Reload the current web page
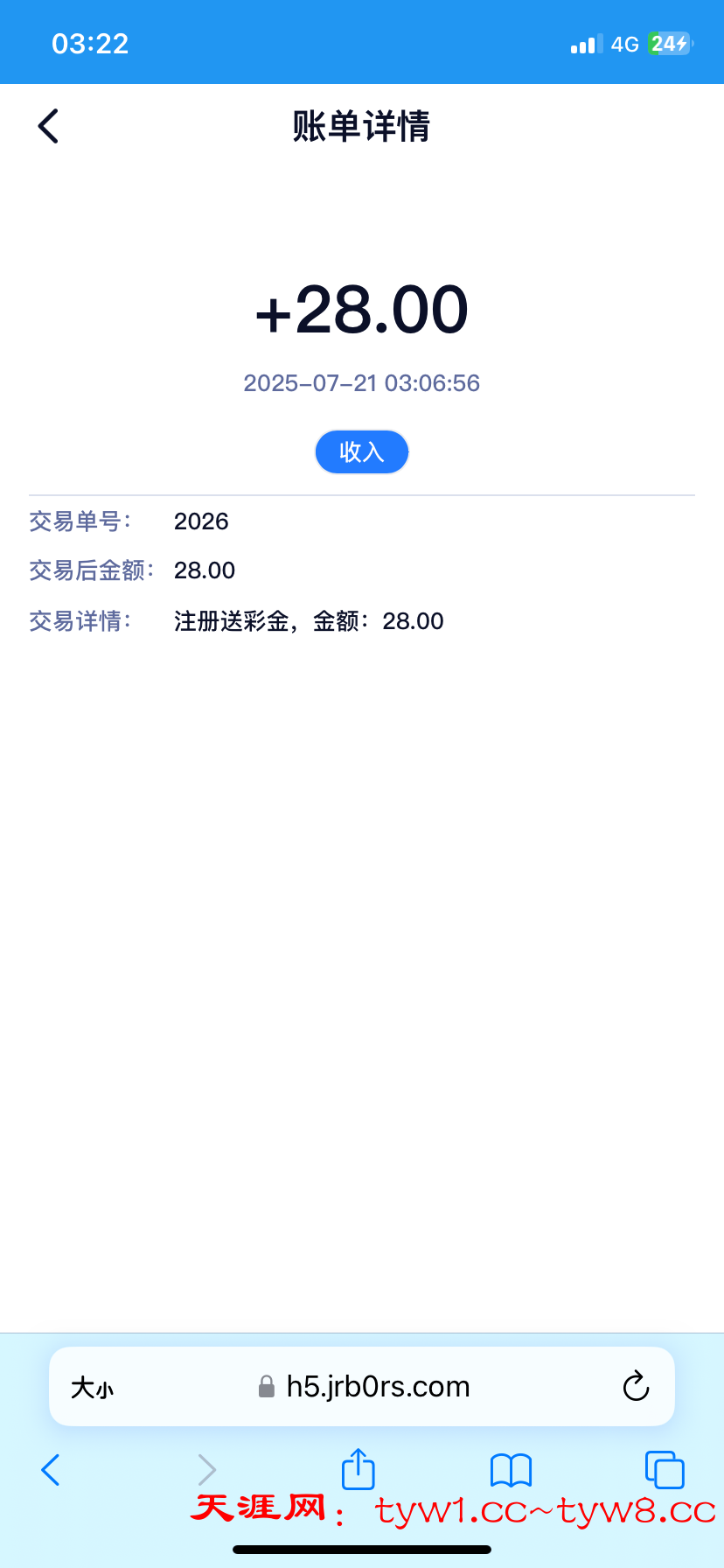The image size is (724, 1568). point(636,1387)
